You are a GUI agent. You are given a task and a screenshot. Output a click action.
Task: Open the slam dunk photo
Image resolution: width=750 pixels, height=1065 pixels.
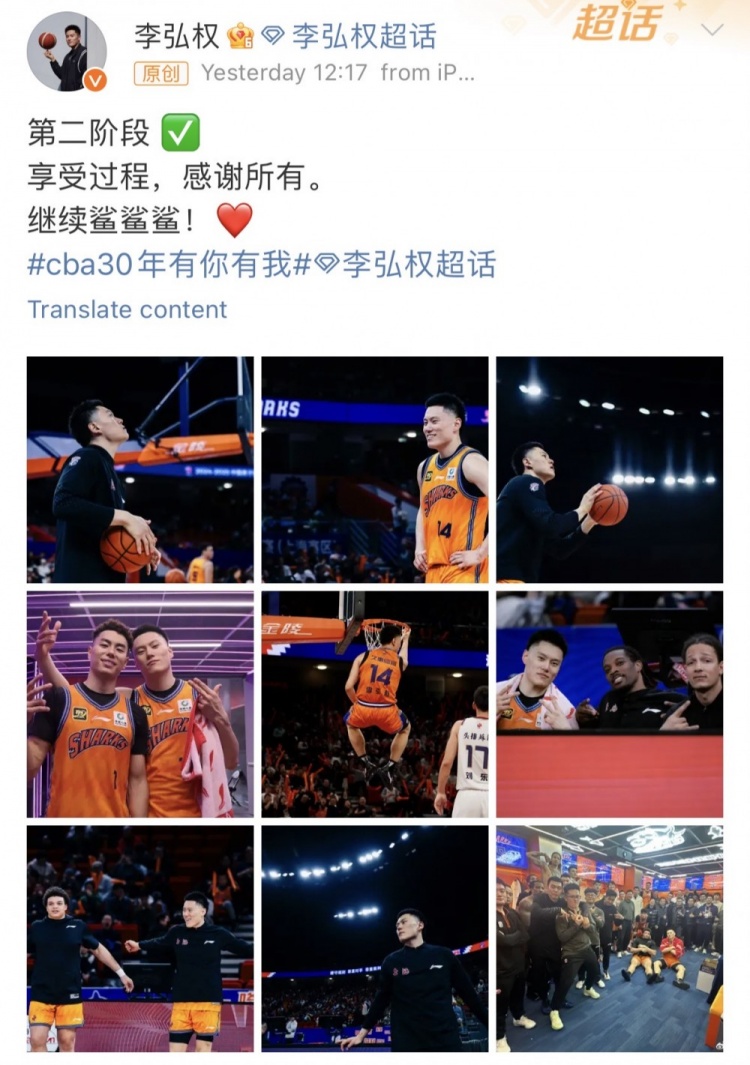click(375, 704)
